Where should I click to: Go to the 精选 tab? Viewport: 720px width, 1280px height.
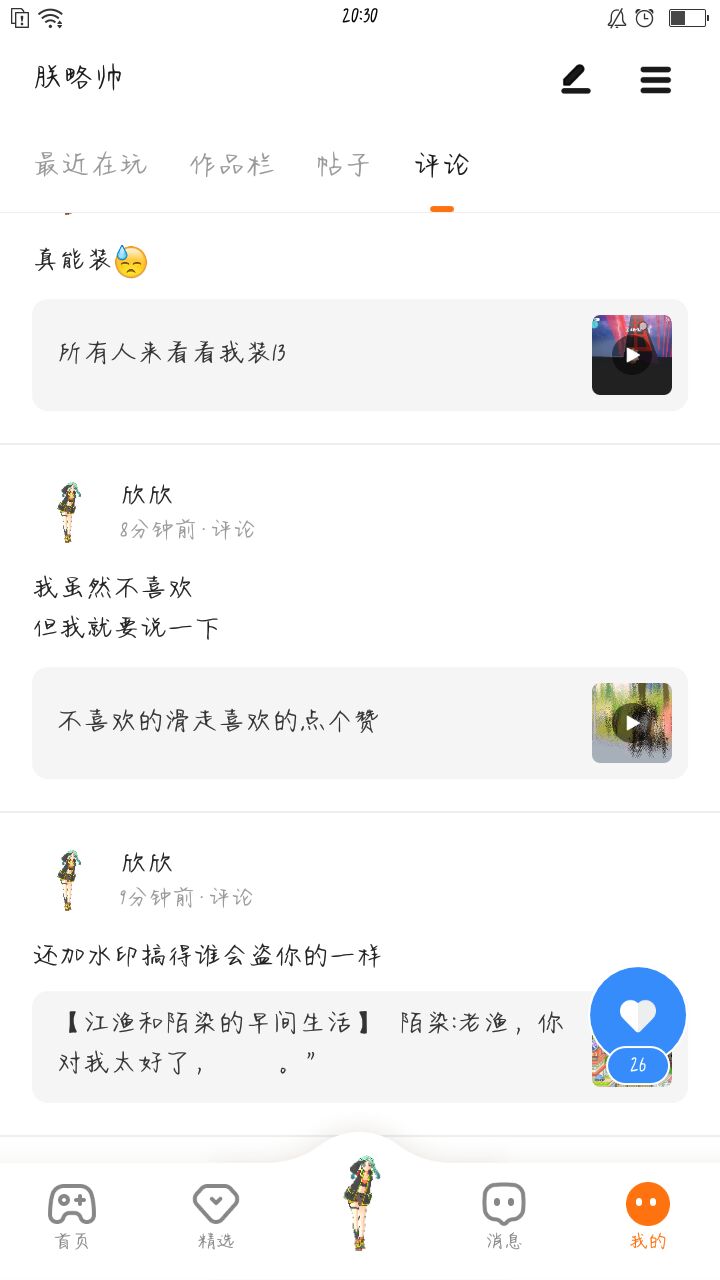tap(216, 1215)
